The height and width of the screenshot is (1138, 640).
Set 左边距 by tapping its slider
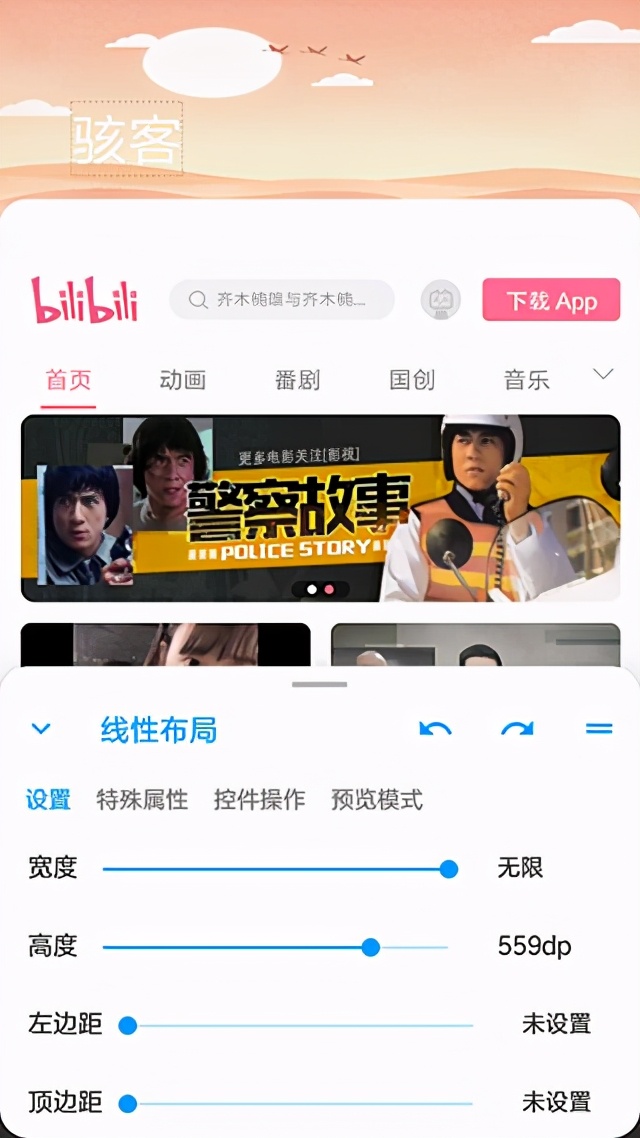coord(300,1025)
